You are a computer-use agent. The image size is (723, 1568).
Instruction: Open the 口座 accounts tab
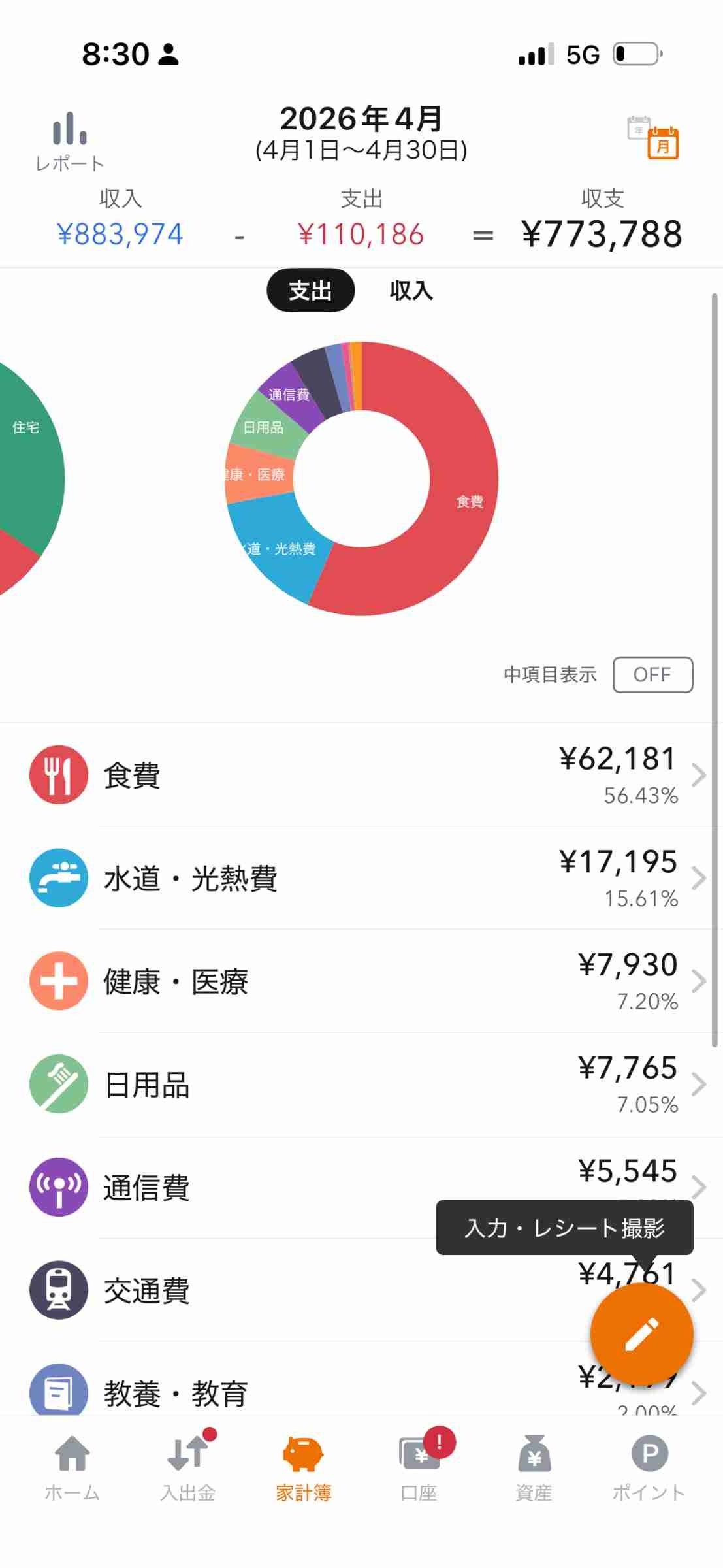pyautogui.click(x=419, y=1467)
